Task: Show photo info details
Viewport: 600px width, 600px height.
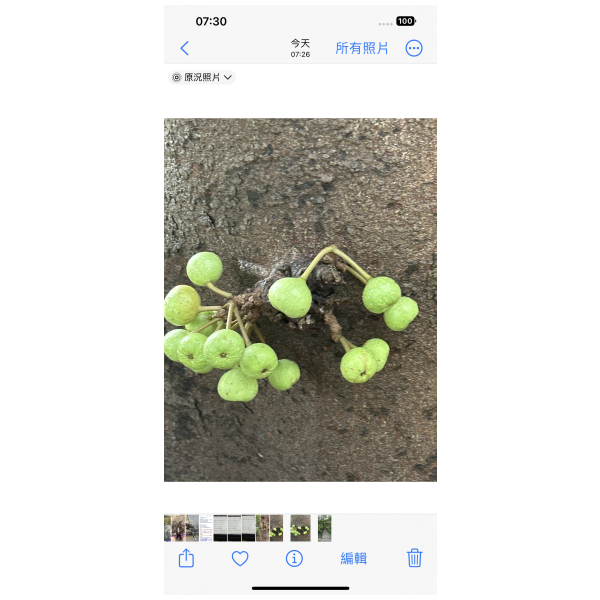Action: tap(294, 558)
